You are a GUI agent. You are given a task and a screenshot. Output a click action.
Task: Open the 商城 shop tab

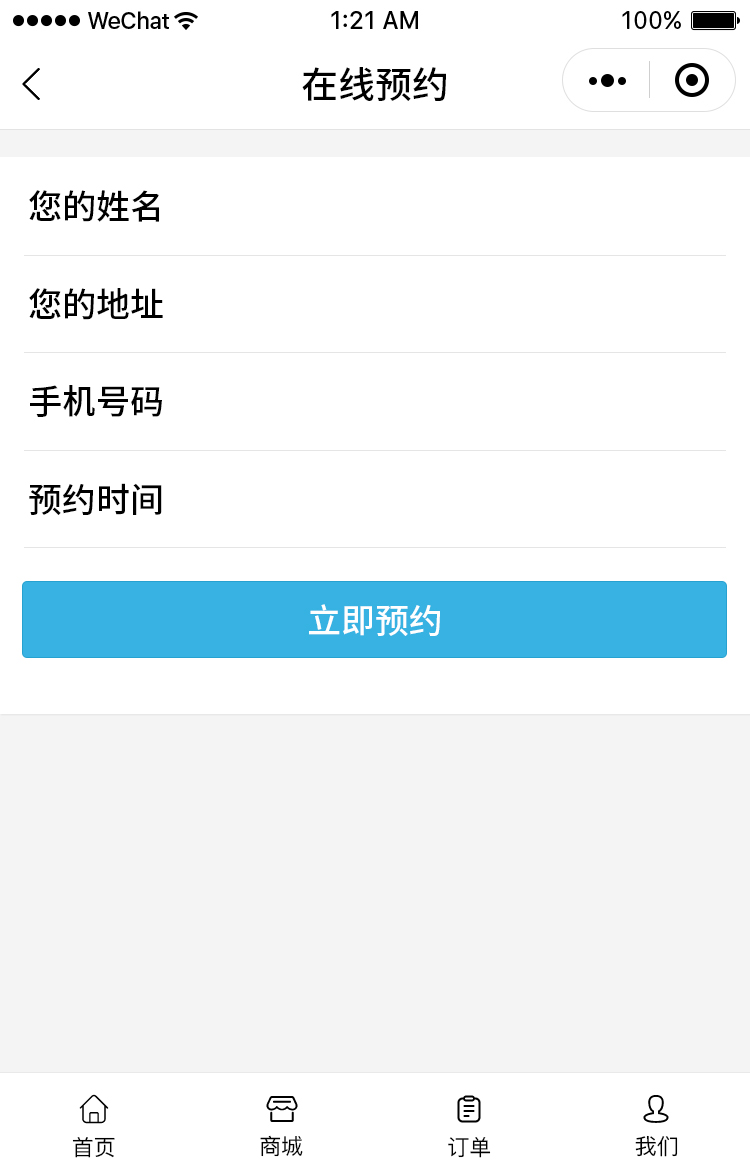pos(281,1124)
